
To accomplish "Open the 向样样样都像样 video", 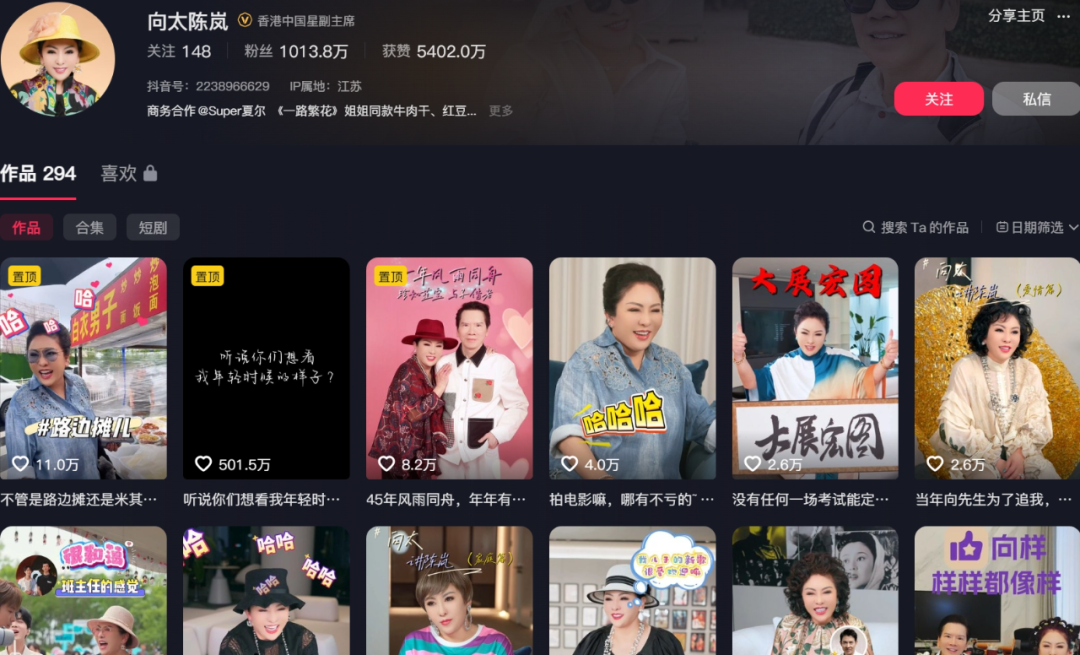I will pos(997,590).
